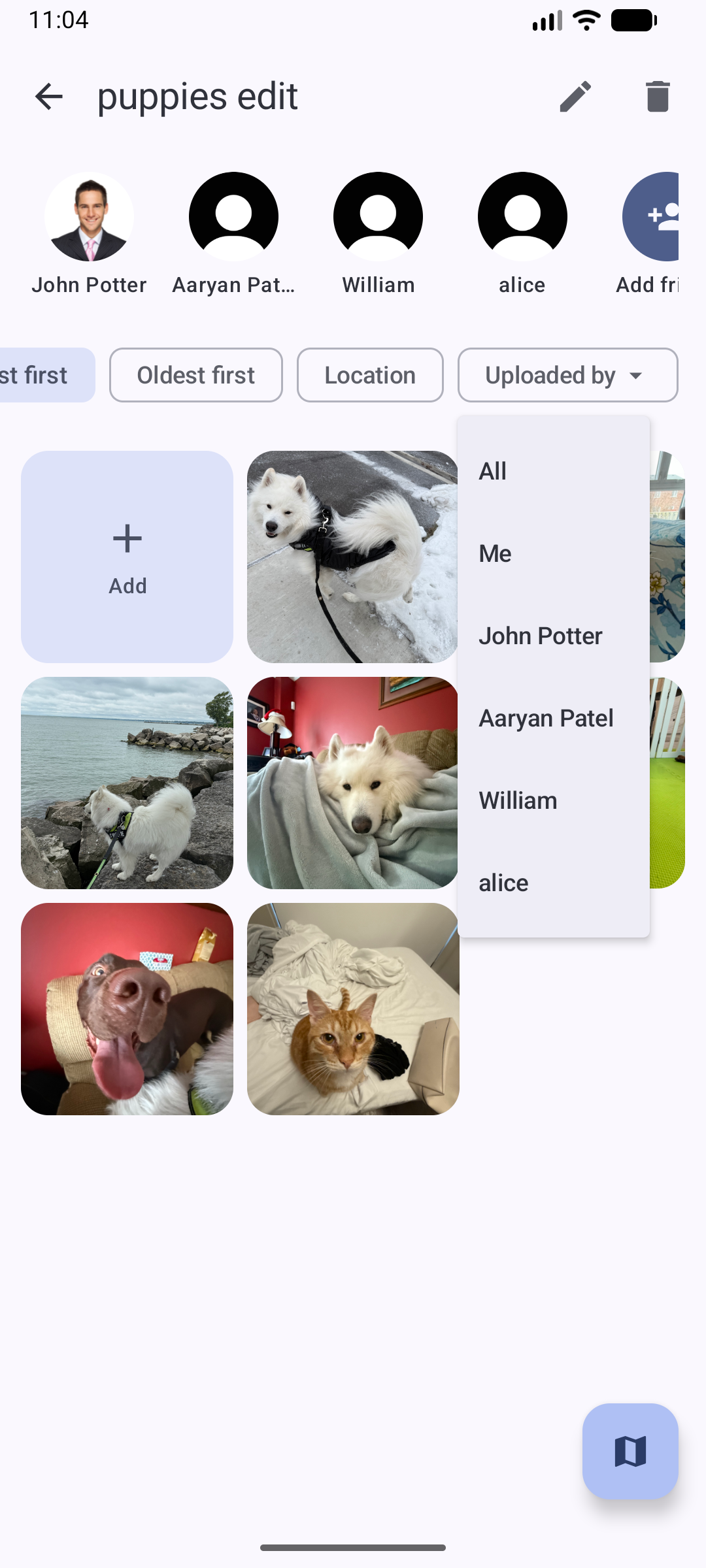The width and height of the screenshot is (706, 1568).
Task: Tap William's avatar in the member row
Action: point(378,217)
